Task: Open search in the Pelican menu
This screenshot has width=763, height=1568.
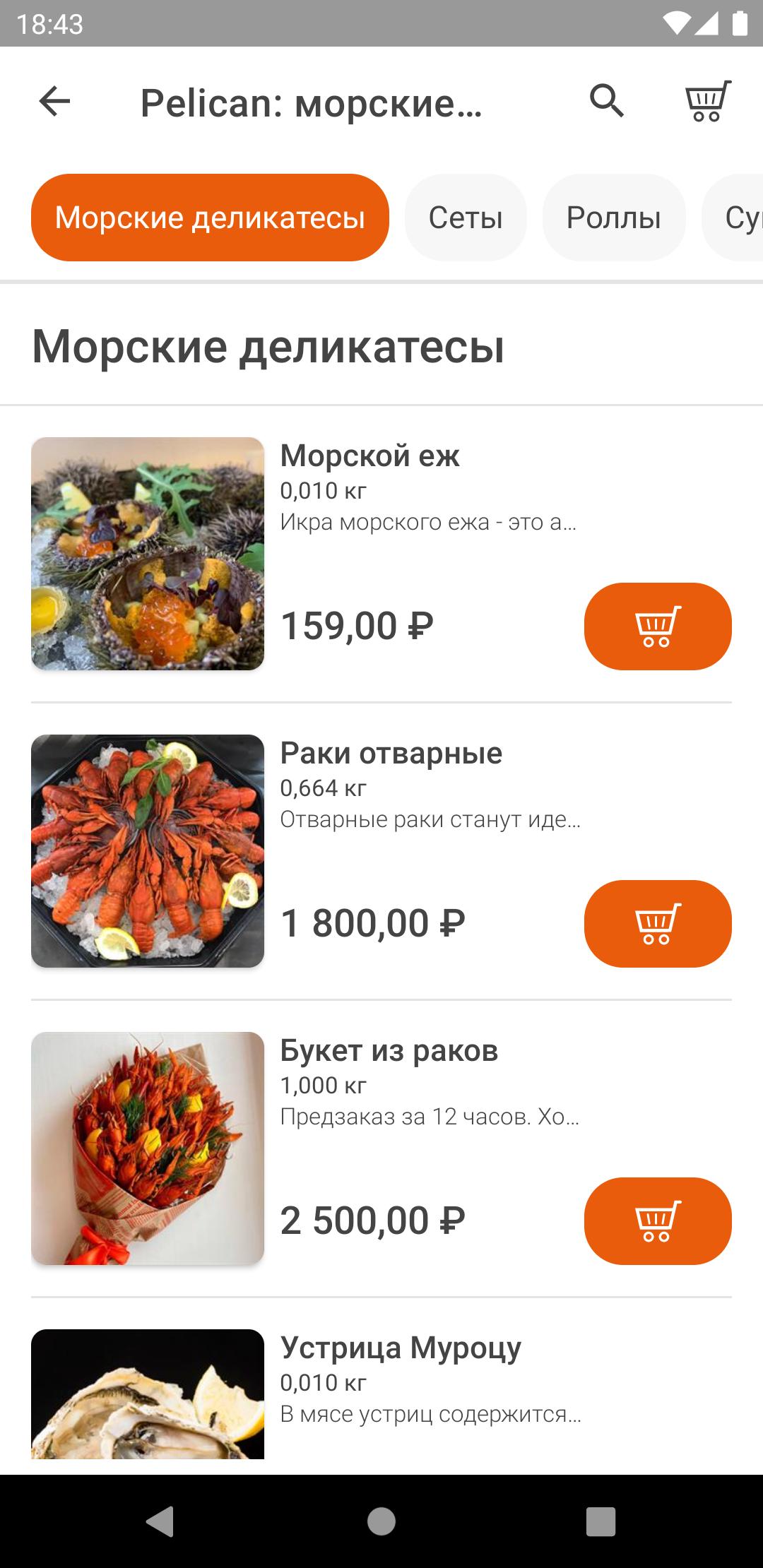Action: 607,102
